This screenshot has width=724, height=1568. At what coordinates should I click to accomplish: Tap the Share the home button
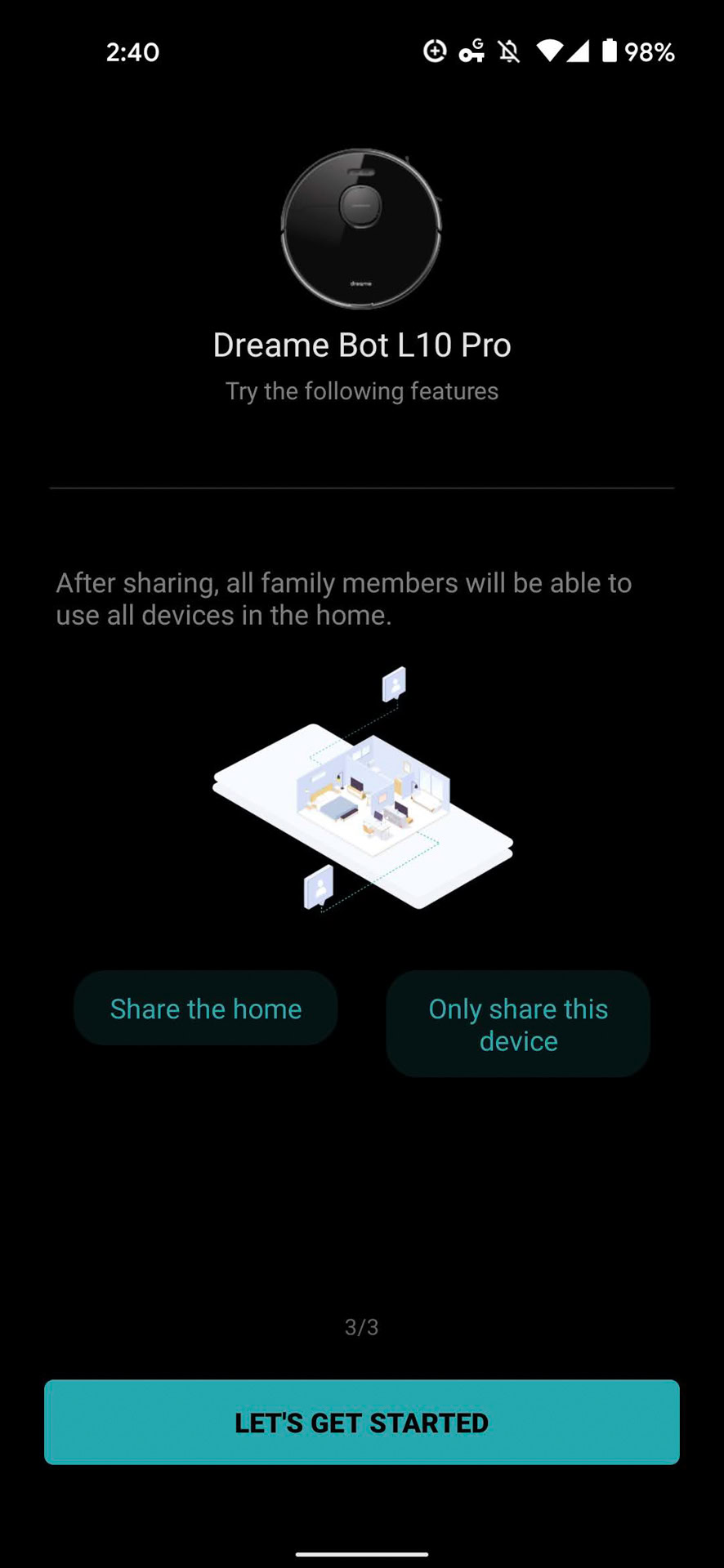[x=206, y=1008]
